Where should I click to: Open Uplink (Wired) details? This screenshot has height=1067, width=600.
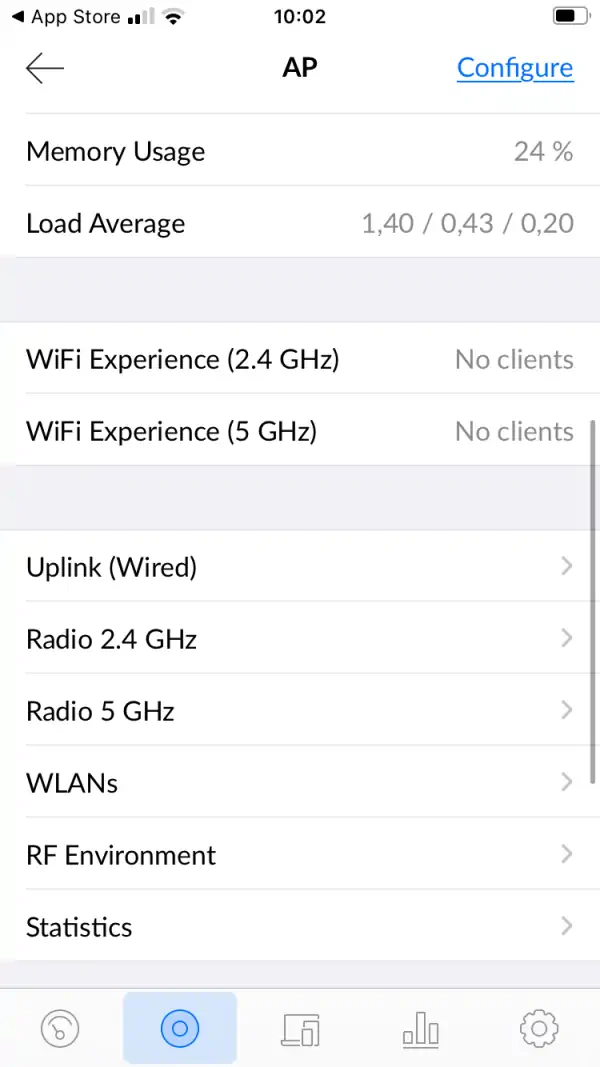pyautogui.click(x=300, y=567)
